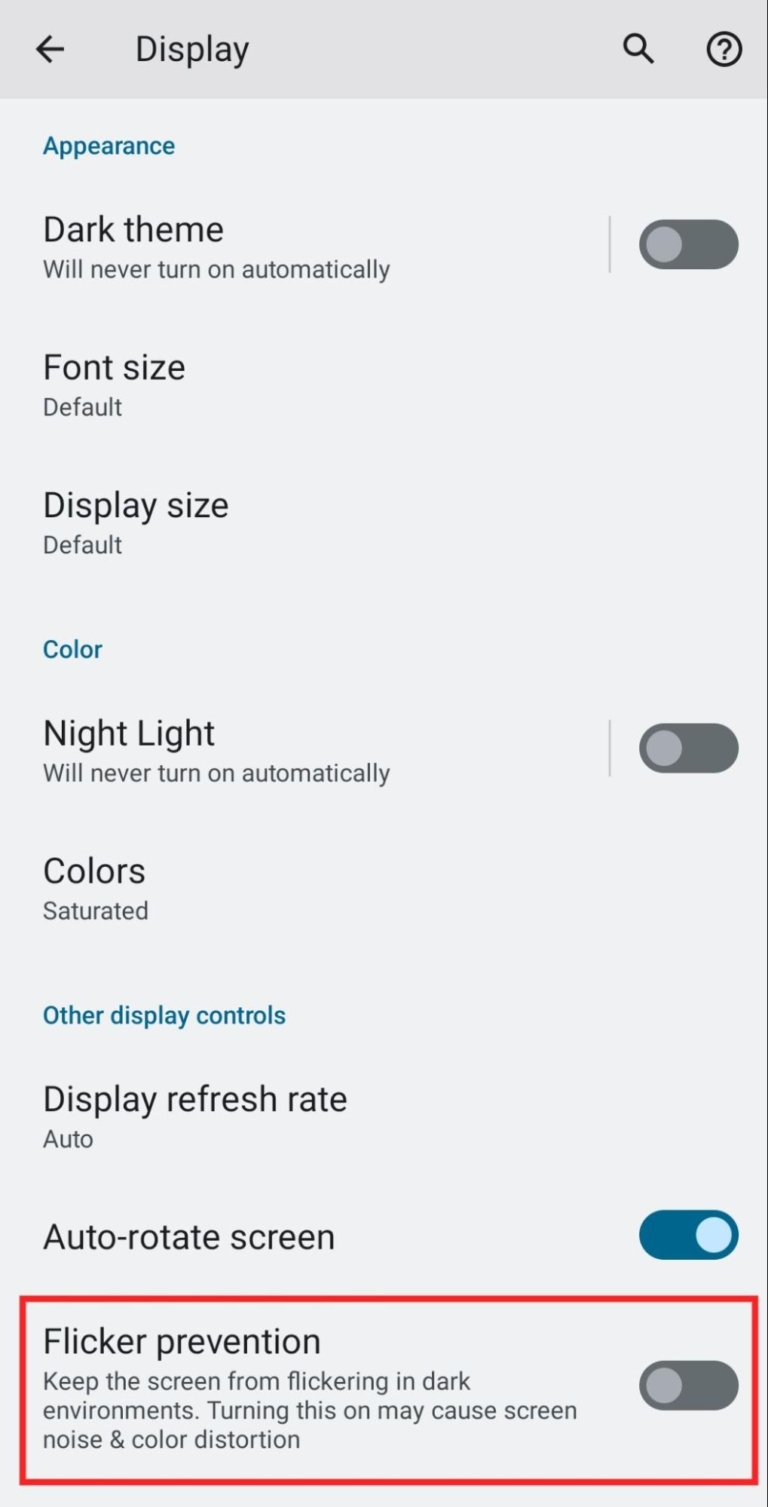Open help using the question mark icon
This screenshot has width=768, height=1507.
click(x=723, y=48)
